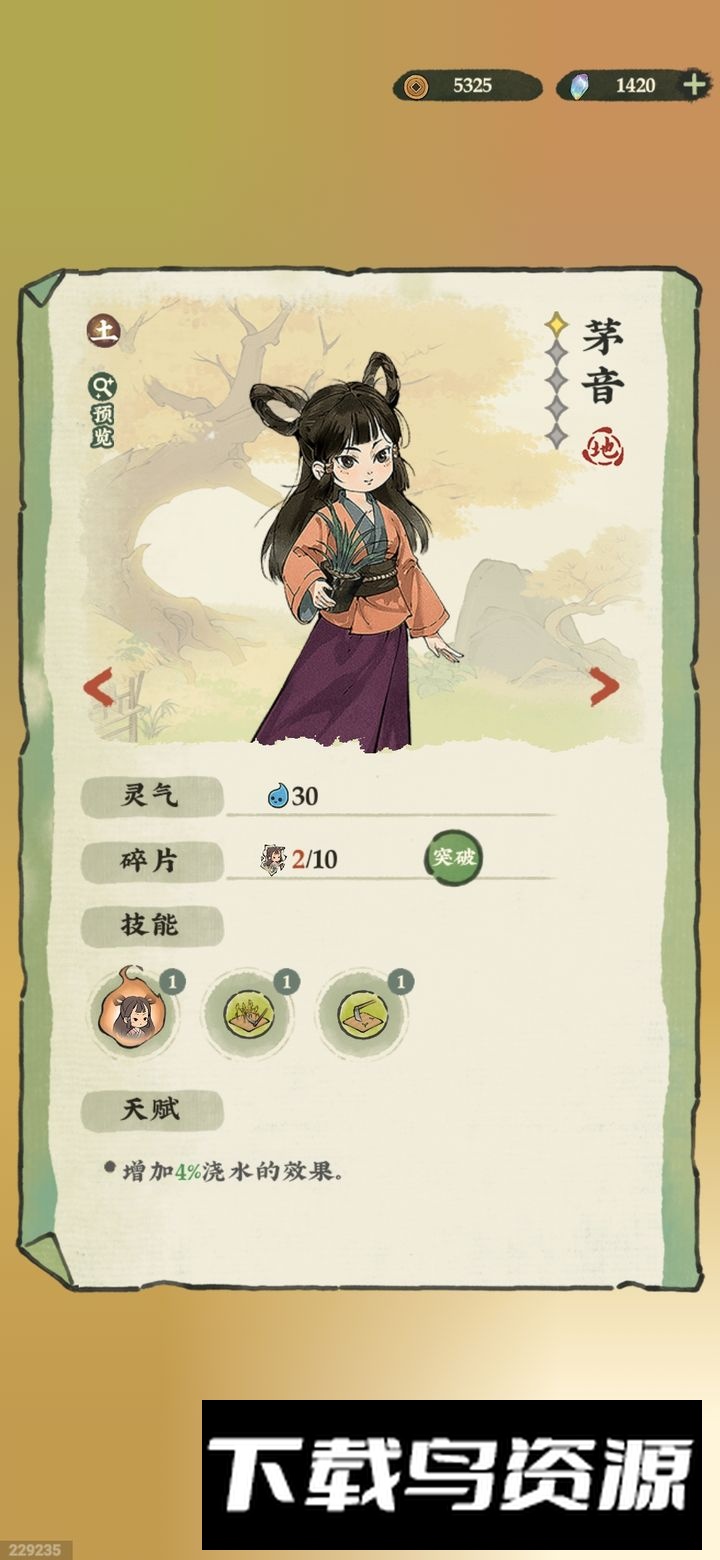Image resolution: width=720 pixels, height=1560 pixels.
Task: Go to the next character with right arrow
Action: pyautogui.click(x=604, y=687)
